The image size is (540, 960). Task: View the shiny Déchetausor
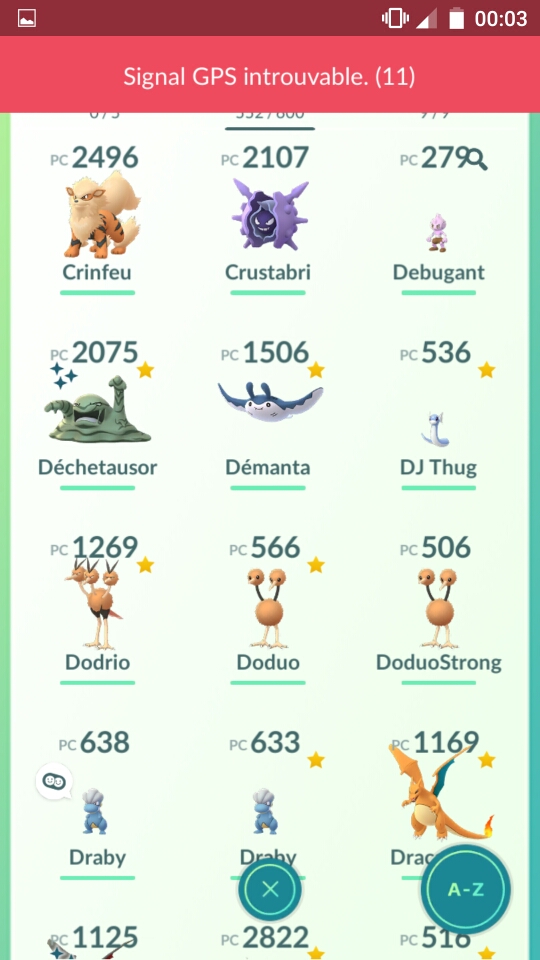coord(98,413)
